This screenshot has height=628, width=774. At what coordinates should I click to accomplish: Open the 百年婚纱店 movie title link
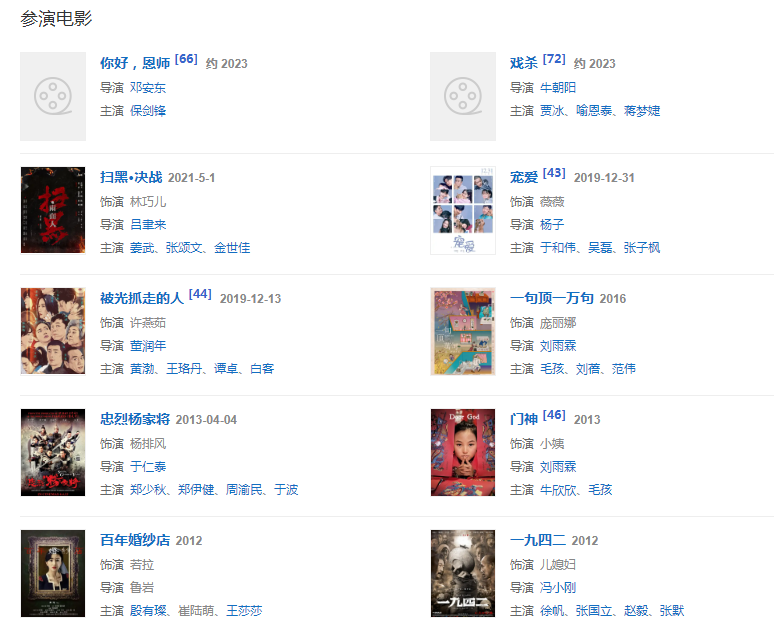pyautogui.click(x=135, y=540)
